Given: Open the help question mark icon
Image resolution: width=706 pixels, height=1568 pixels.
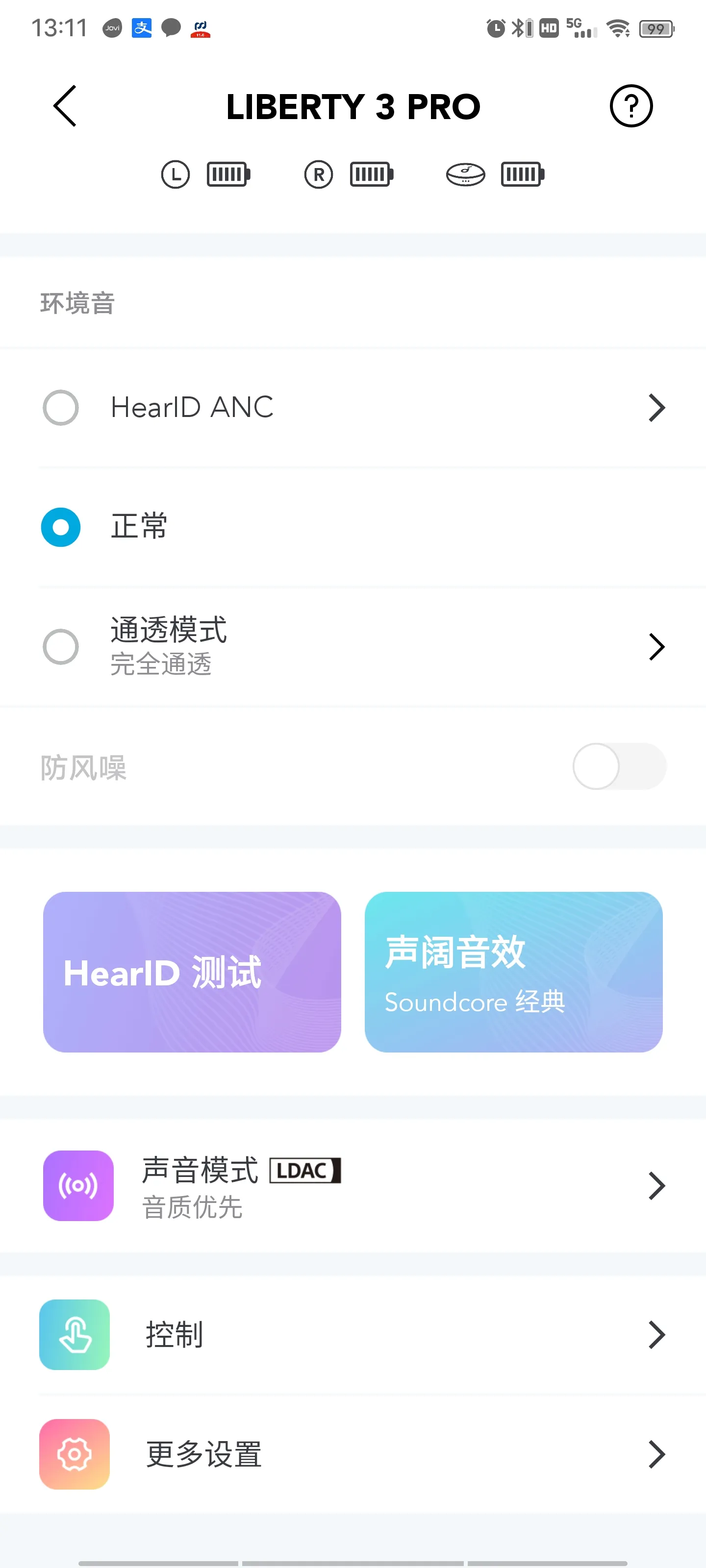Looking at the screenshot, I should [631, 106].
